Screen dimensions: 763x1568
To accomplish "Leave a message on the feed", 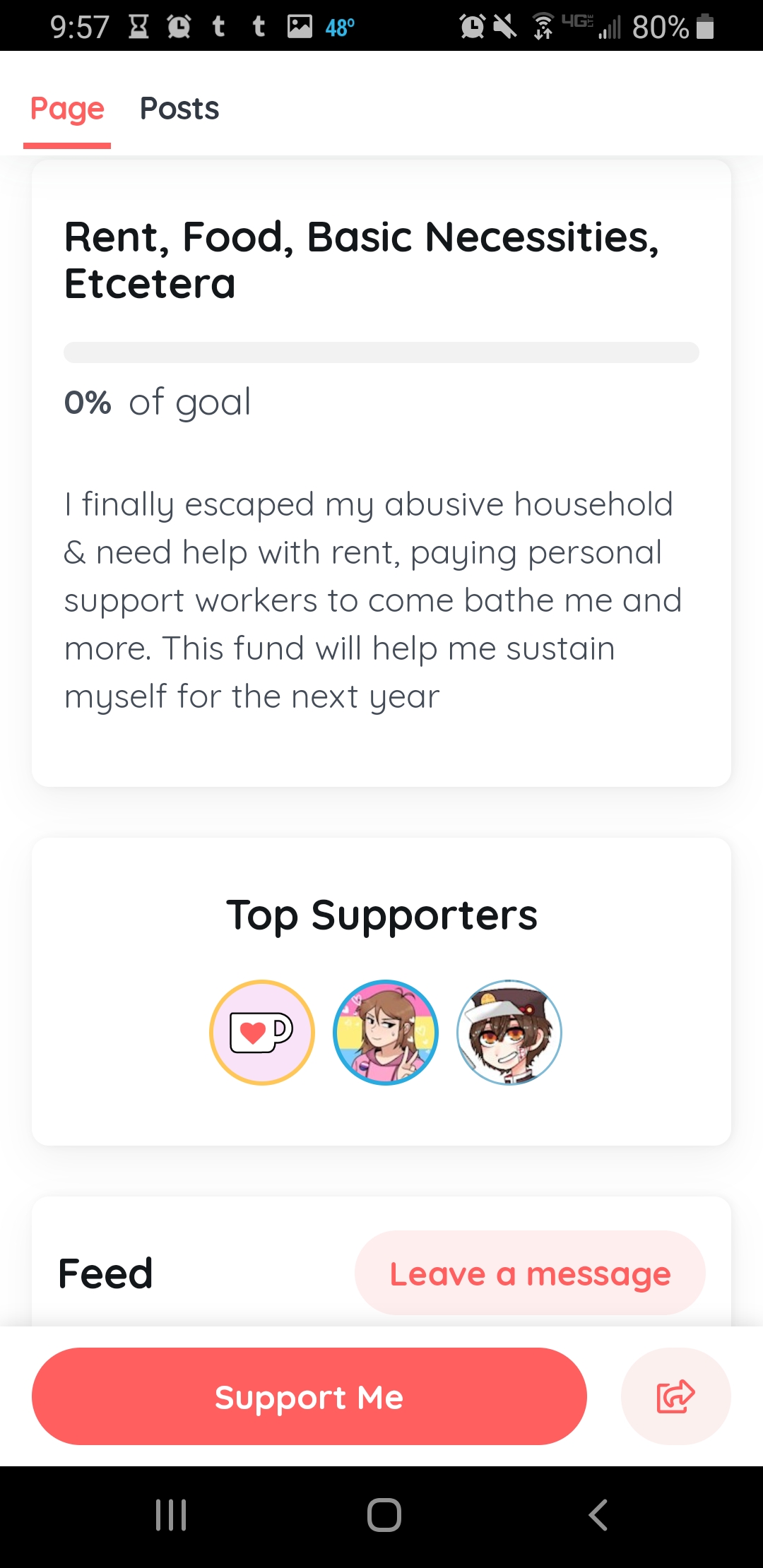I will 530,1273.
